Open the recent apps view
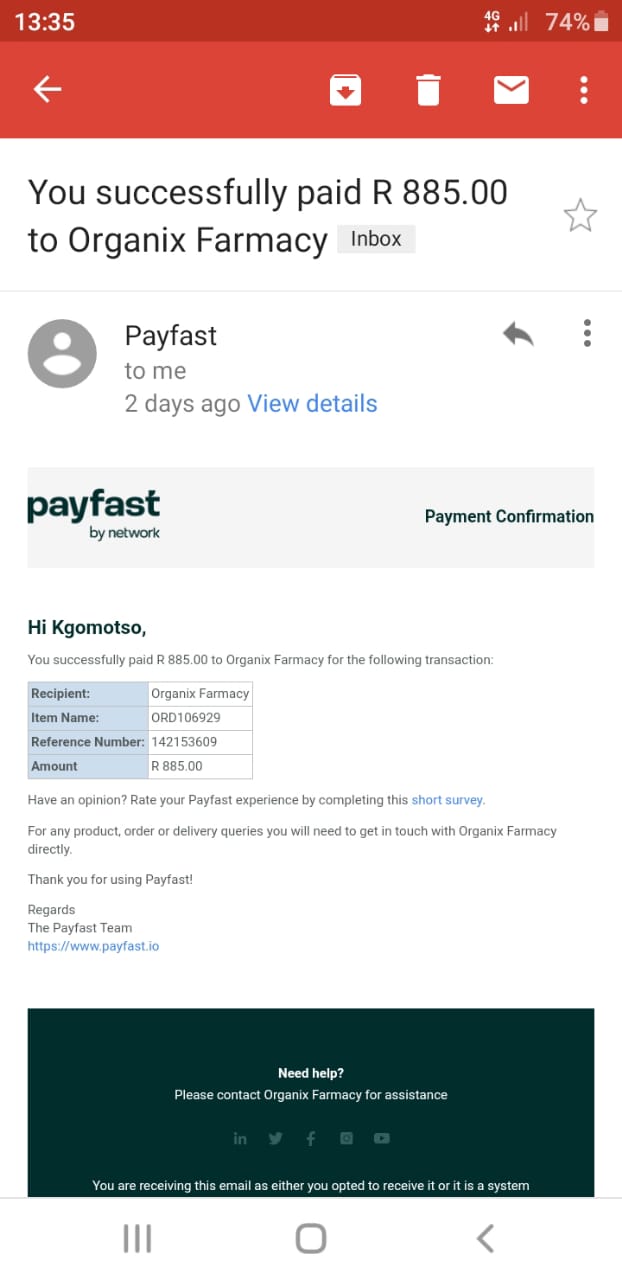The width and height of the screenshot is (622, 1280). click(x=137, y=1239)
